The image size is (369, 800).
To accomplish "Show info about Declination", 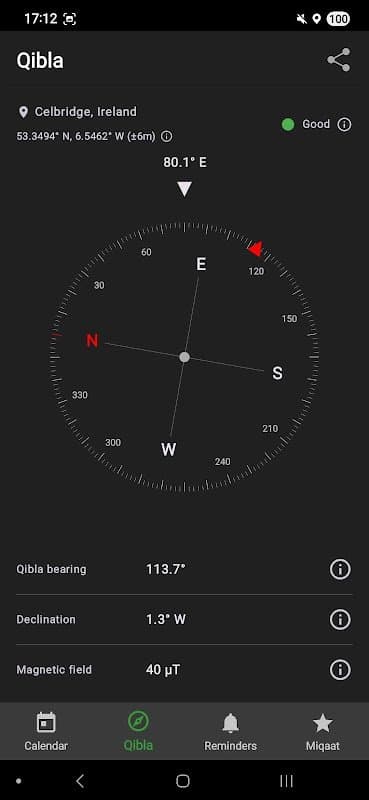I will (340, 619).
